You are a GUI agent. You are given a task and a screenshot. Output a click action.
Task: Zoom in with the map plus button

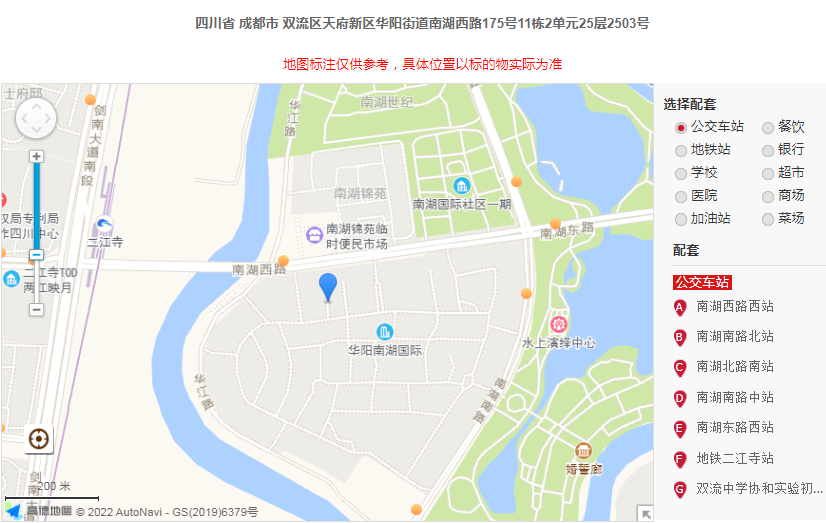pos(36,156)
